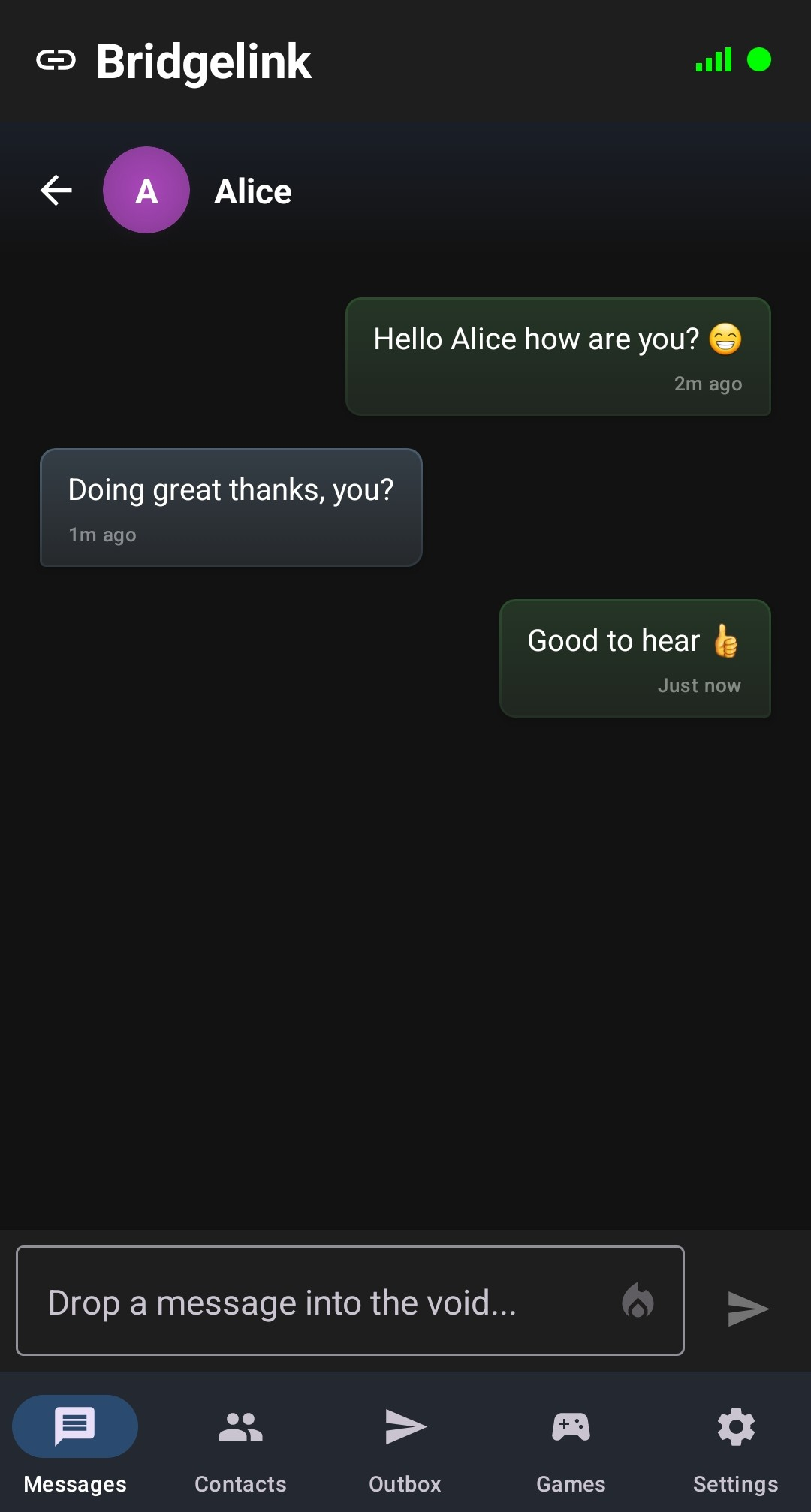Go back with the arrow button
Viewport: 811px width, 1512px height.
click(56, 190)
